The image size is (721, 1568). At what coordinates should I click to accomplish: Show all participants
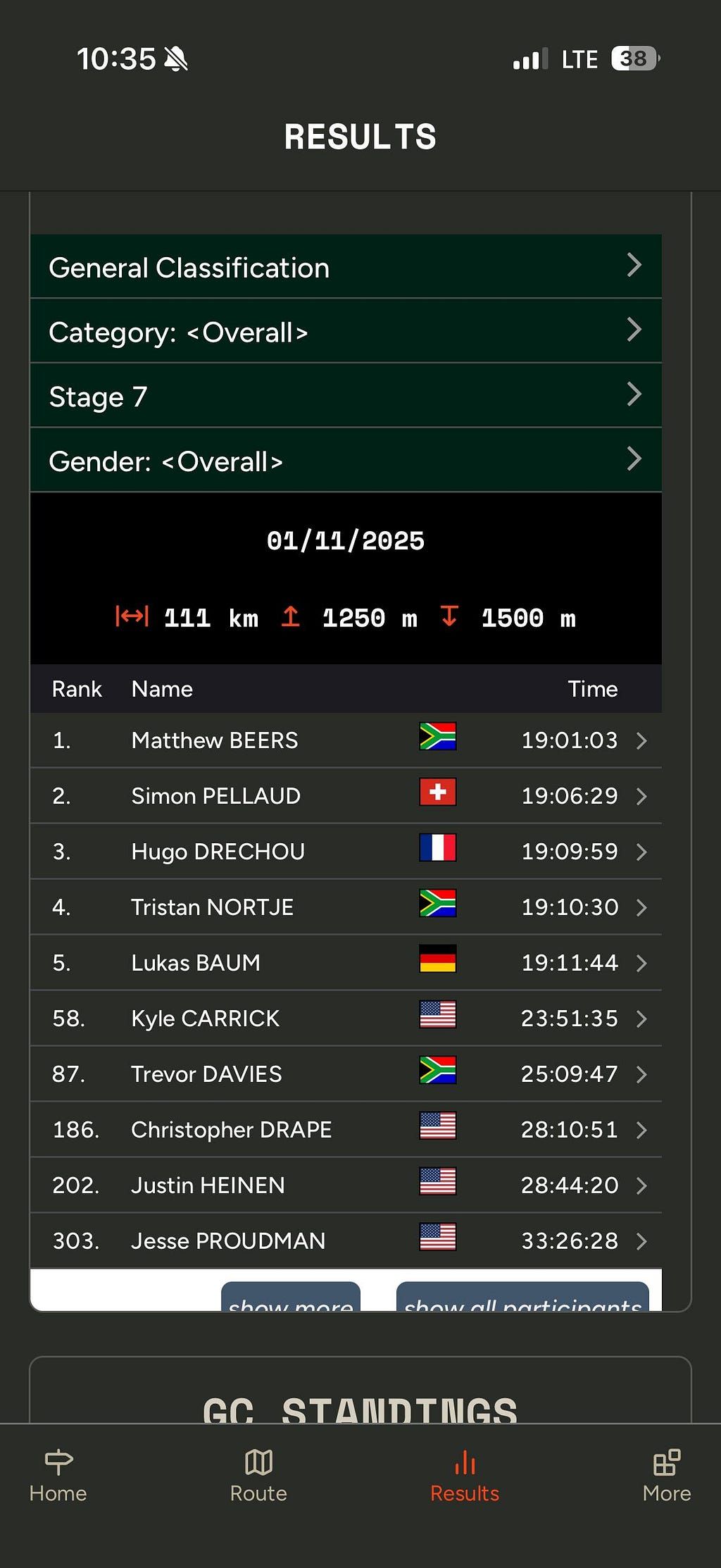[x=522, y=1297]
